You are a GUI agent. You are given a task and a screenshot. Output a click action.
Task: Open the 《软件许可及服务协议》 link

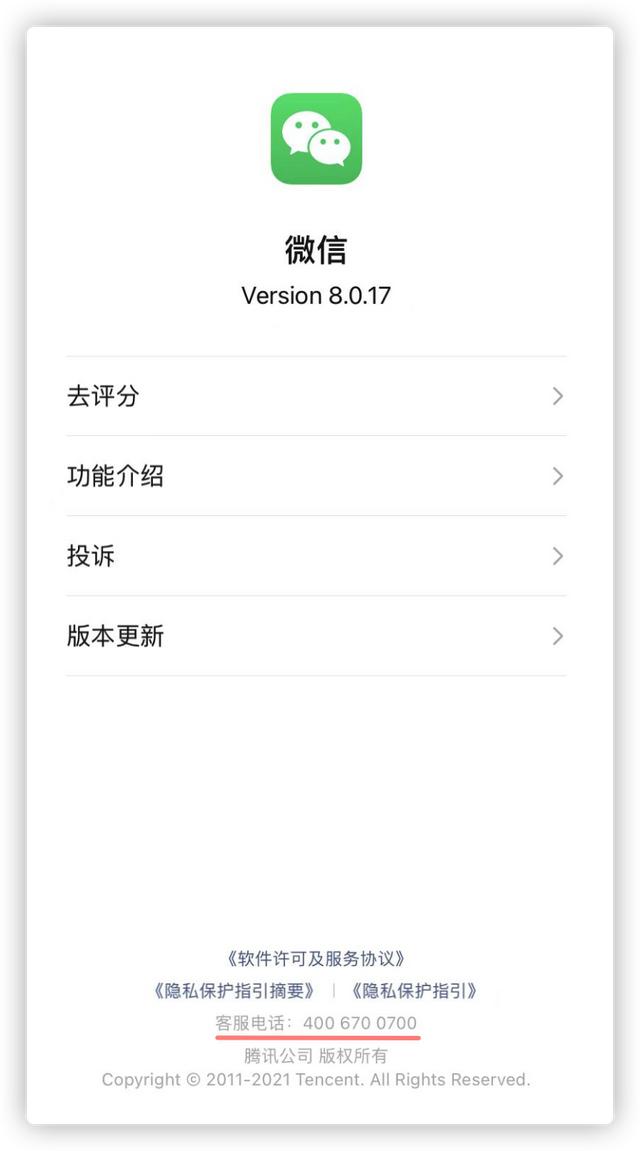click(x=316, y=959)
